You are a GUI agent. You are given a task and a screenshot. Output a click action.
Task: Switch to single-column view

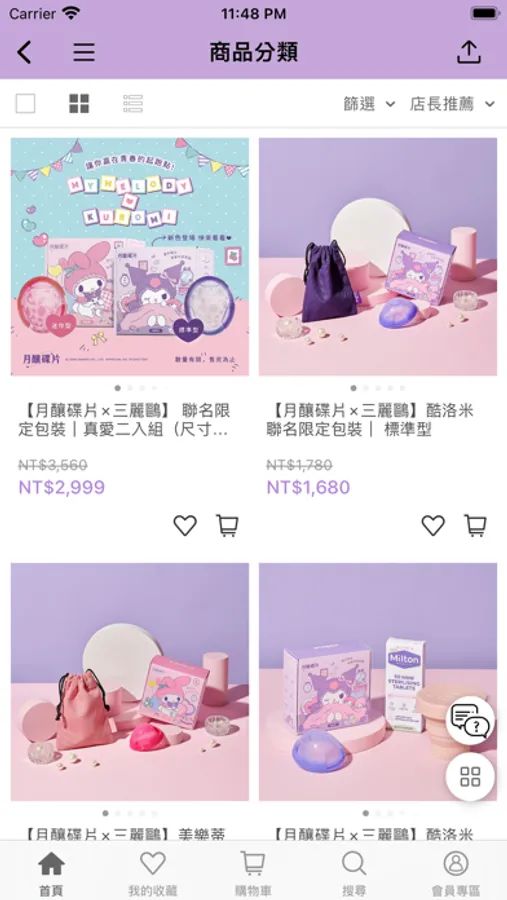[25, 104]
